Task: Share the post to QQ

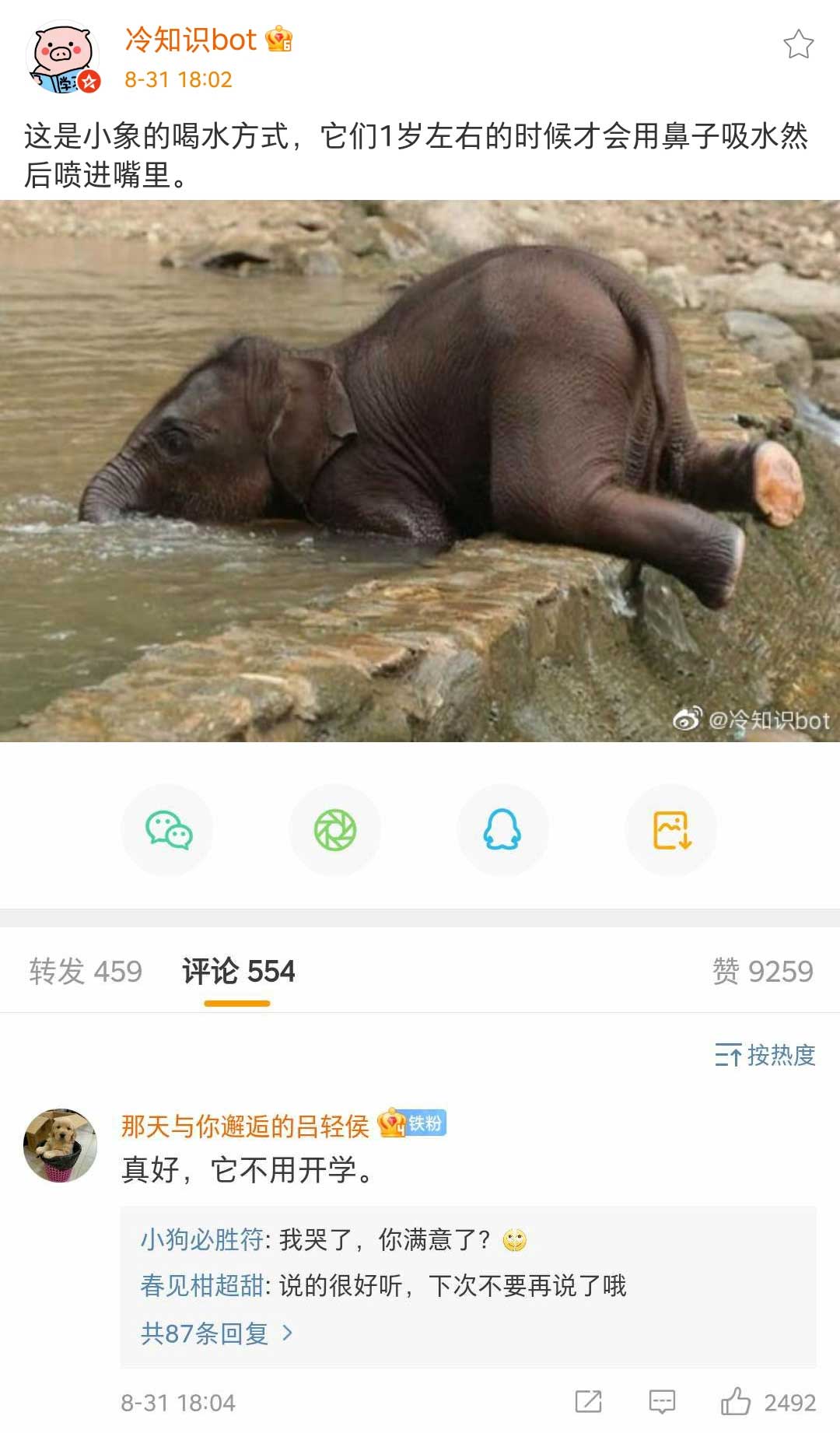Action: (502, 830)
